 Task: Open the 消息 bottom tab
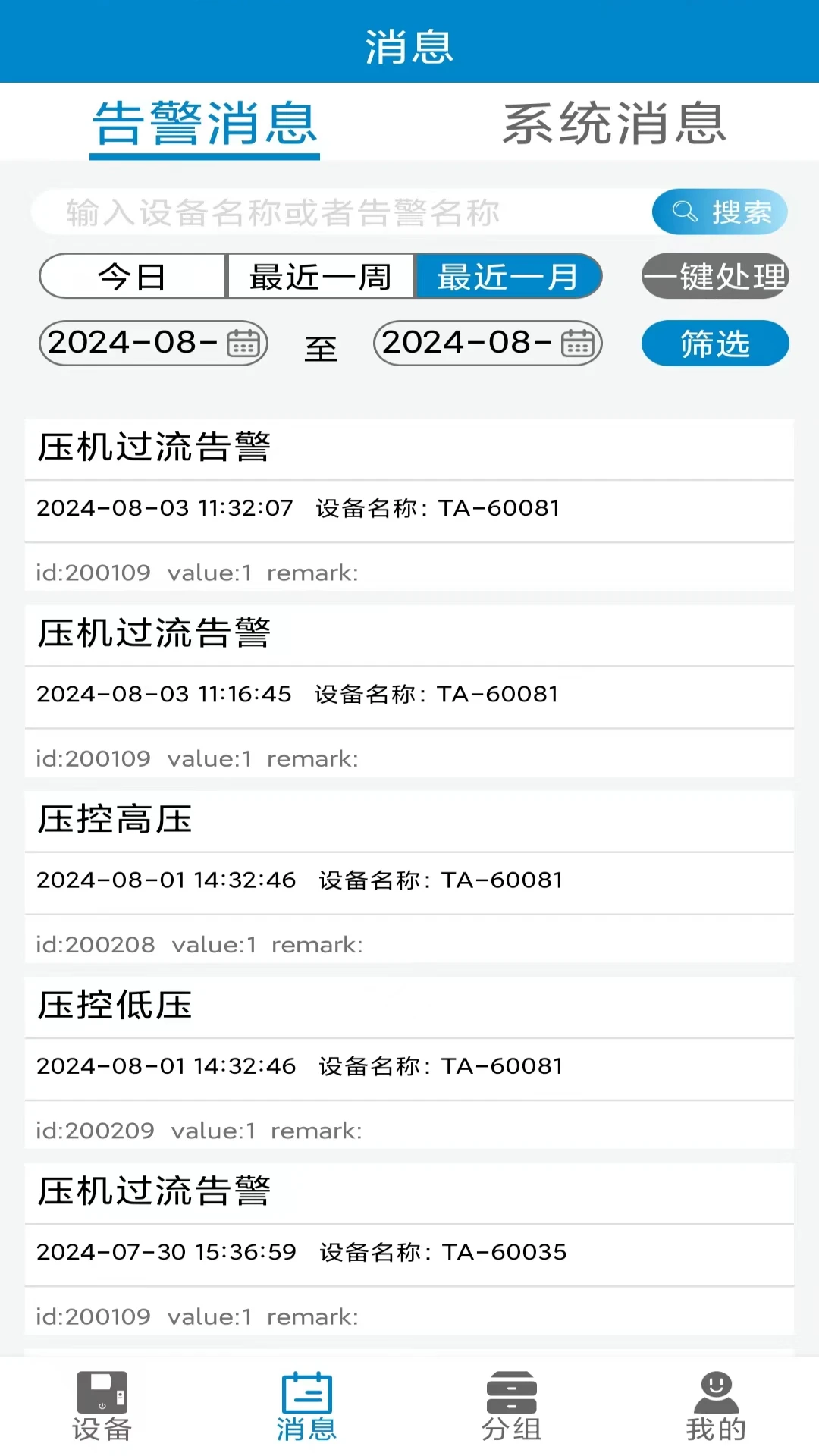coord(306,1407)
